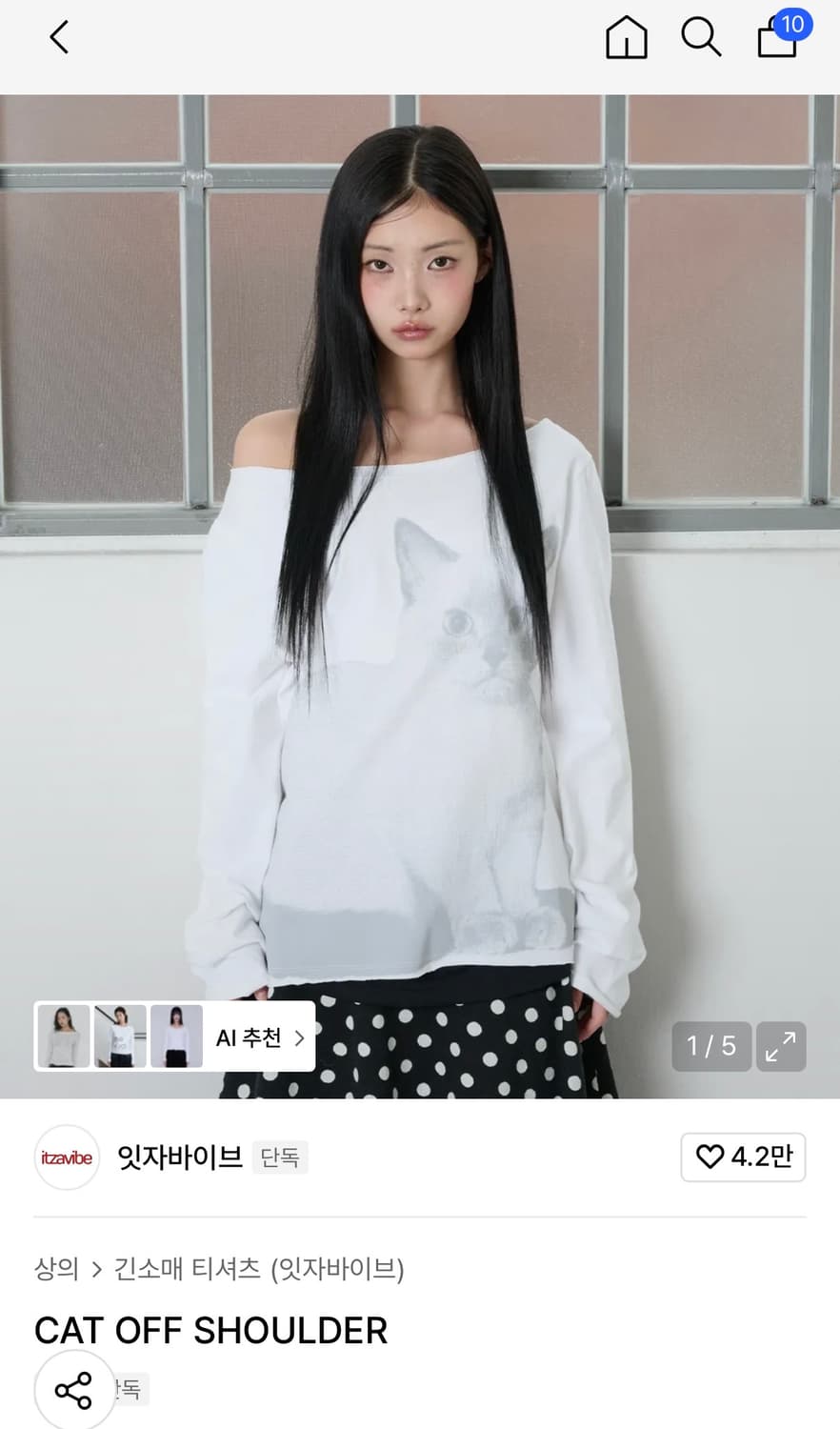
Task: Tap the CAT OFF SHOULDER product title
Action: 210,1330
